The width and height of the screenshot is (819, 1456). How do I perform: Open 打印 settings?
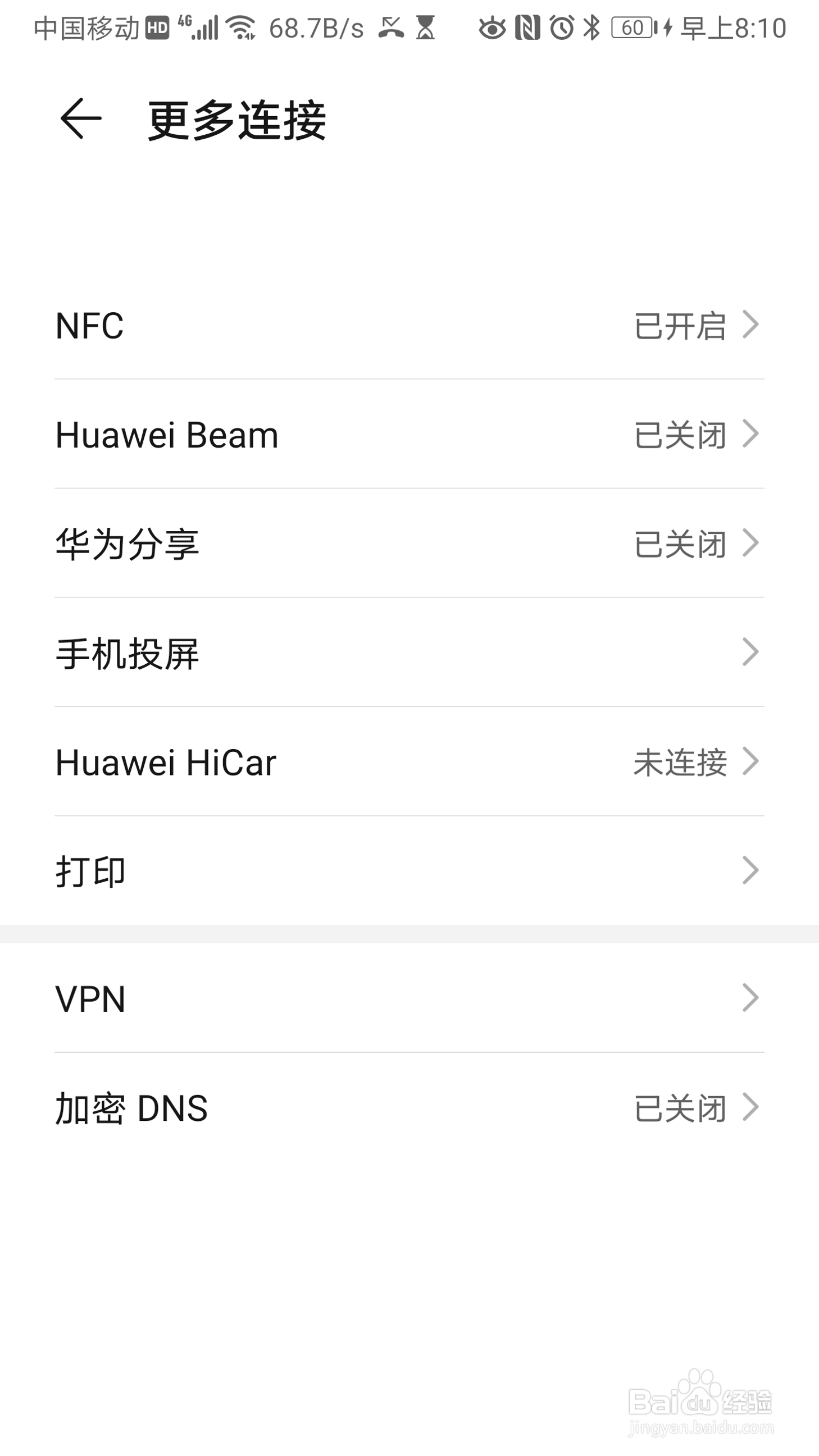pos(408,871)
